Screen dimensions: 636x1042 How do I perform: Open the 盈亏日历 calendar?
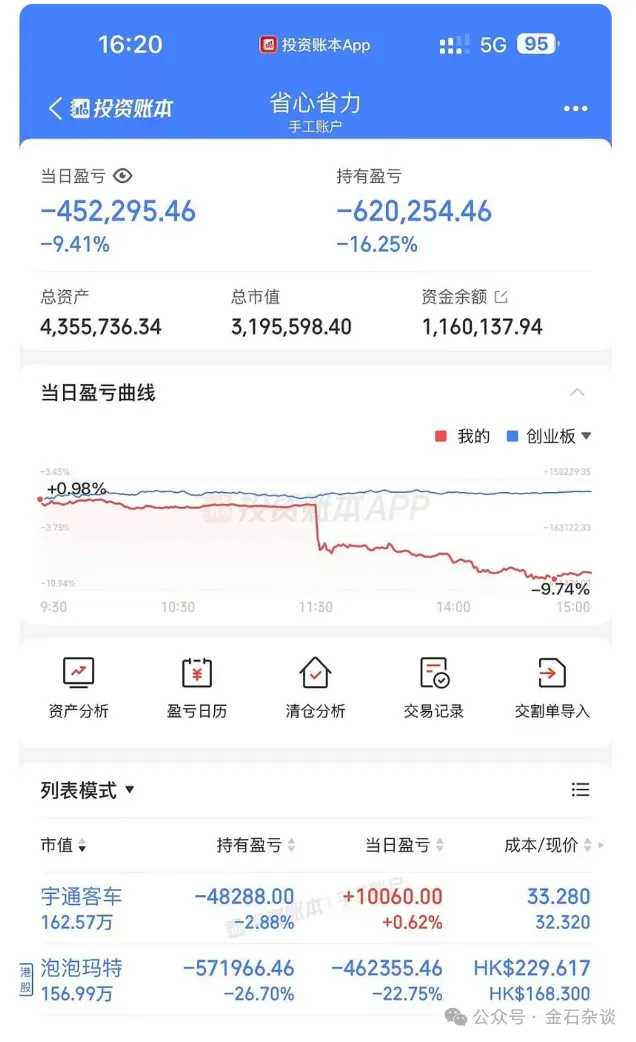(196, 687)
